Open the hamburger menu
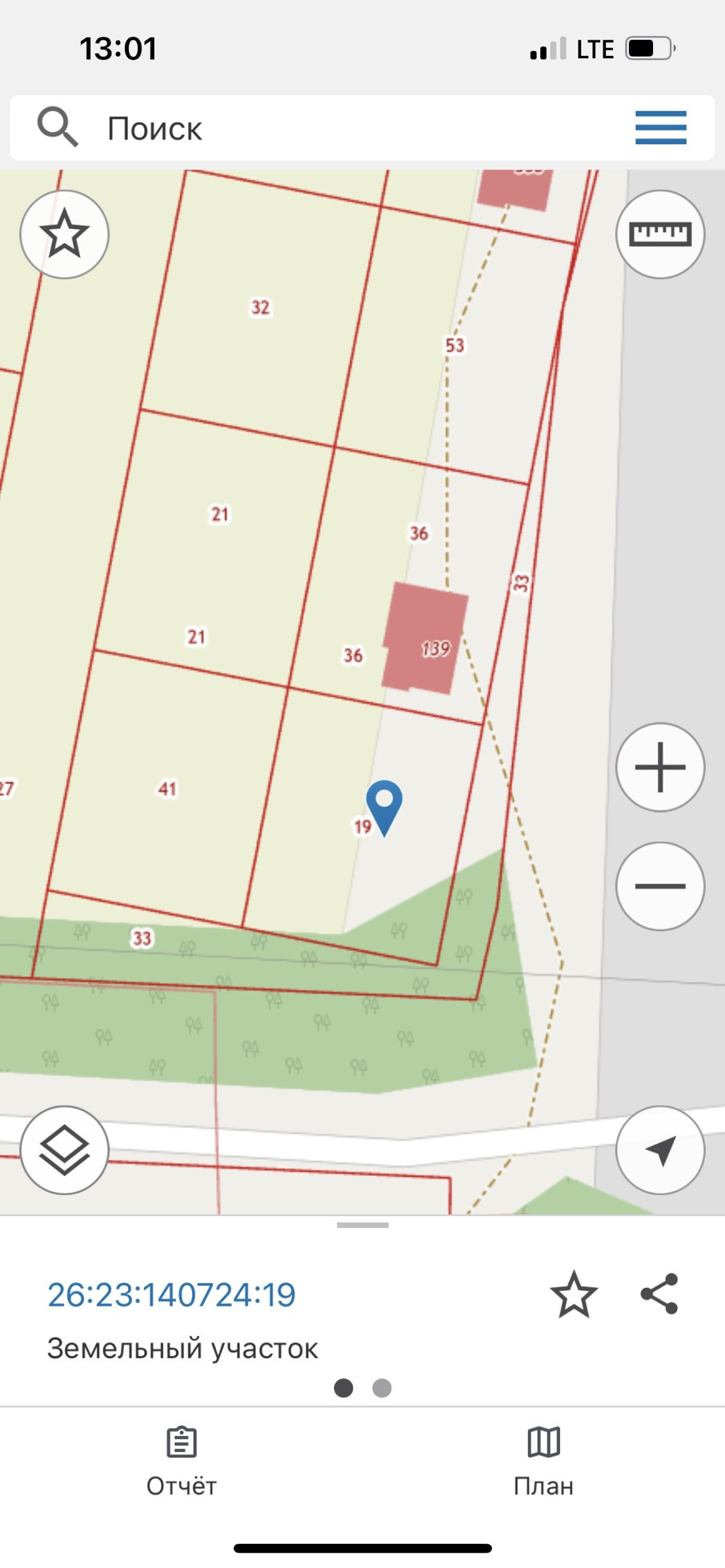This screenshot has width=725, height=1568. coord(660,128)
